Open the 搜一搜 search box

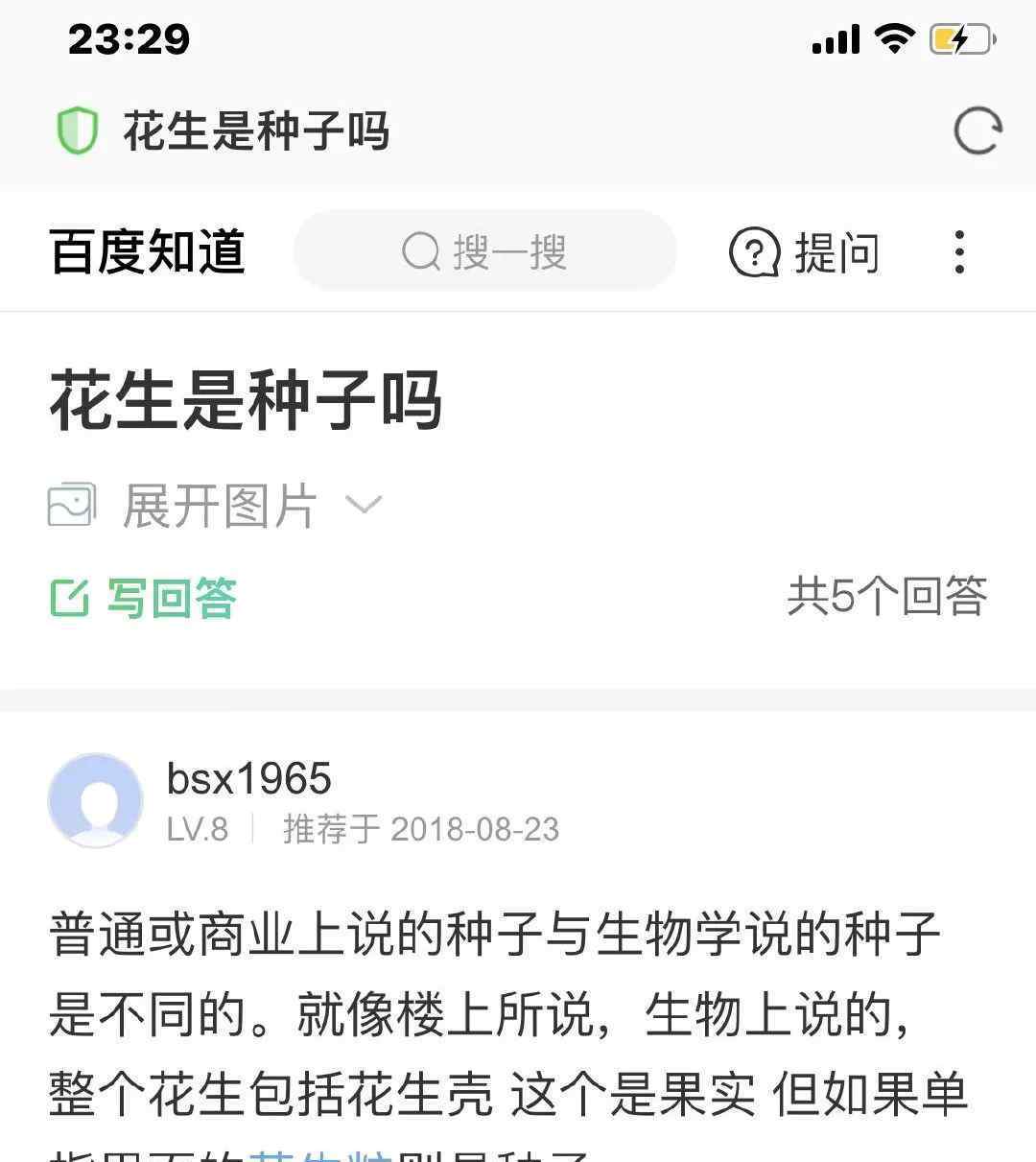tap(484, 252)
